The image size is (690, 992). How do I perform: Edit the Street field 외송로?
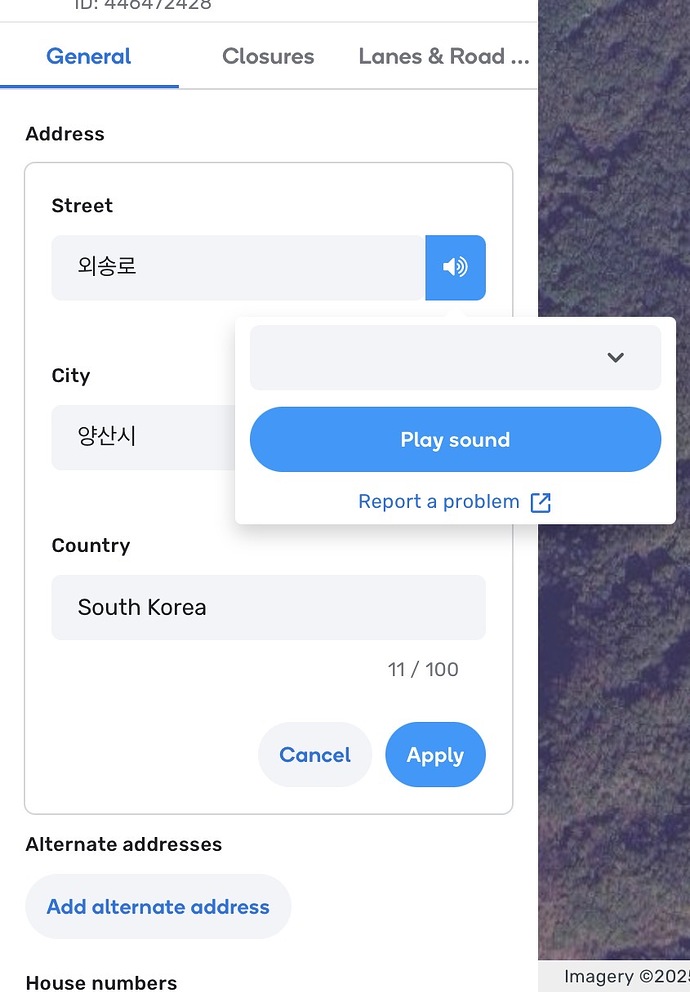(238, 267)
